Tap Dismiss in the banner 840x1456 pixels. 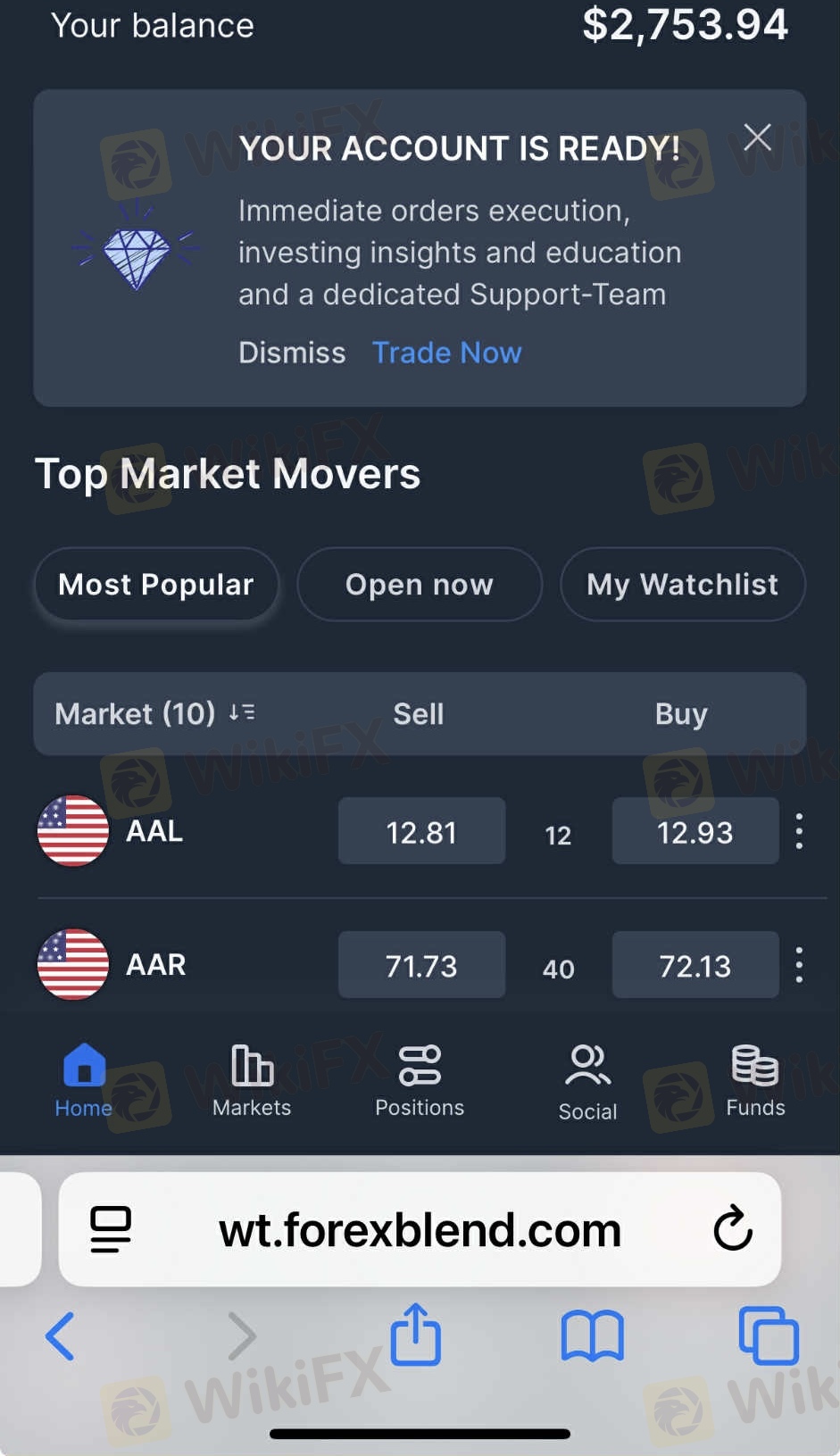coord(292,353)
